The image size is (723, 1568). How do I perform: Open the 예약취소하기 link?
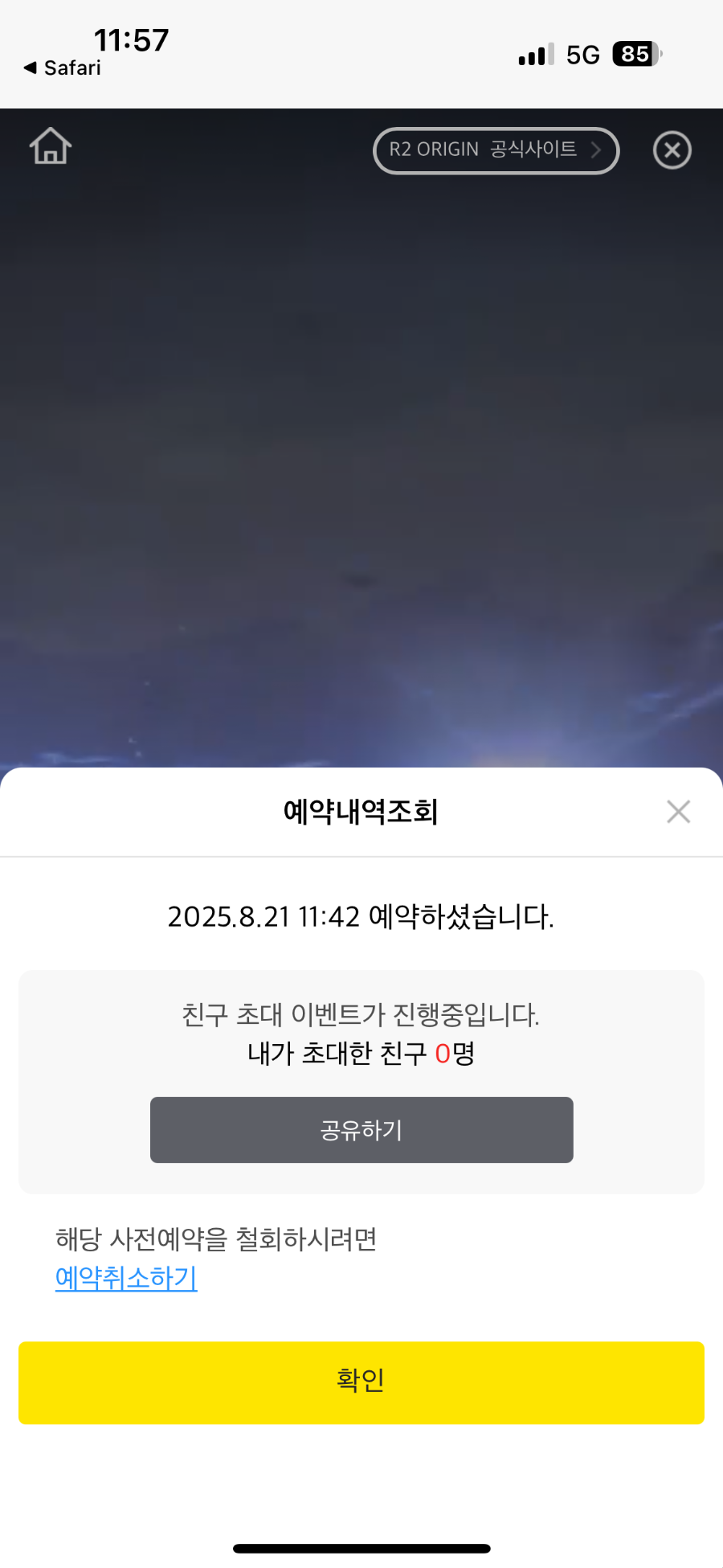[126, 1278]
